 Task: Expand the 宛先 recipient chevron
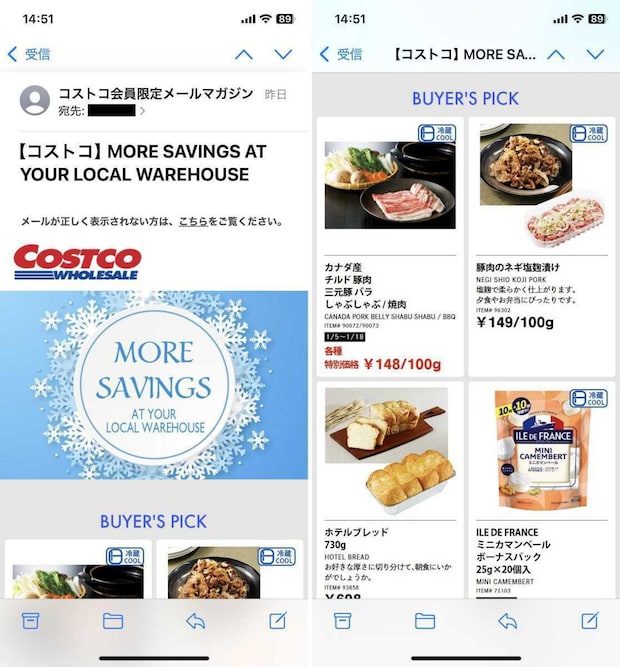pyautogui.click(x=143, y=110)
